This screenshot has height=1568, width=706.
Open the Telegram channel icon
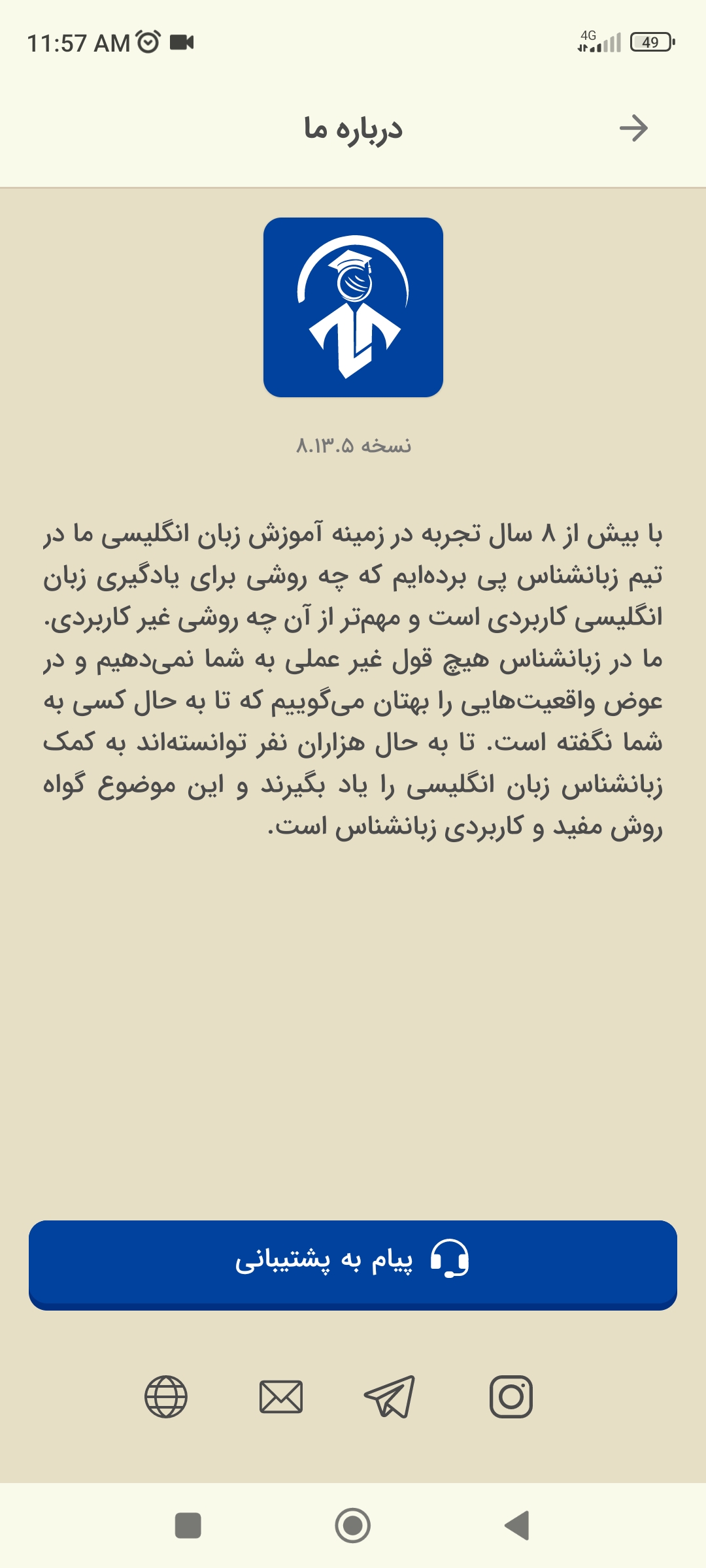(390, 1396)
